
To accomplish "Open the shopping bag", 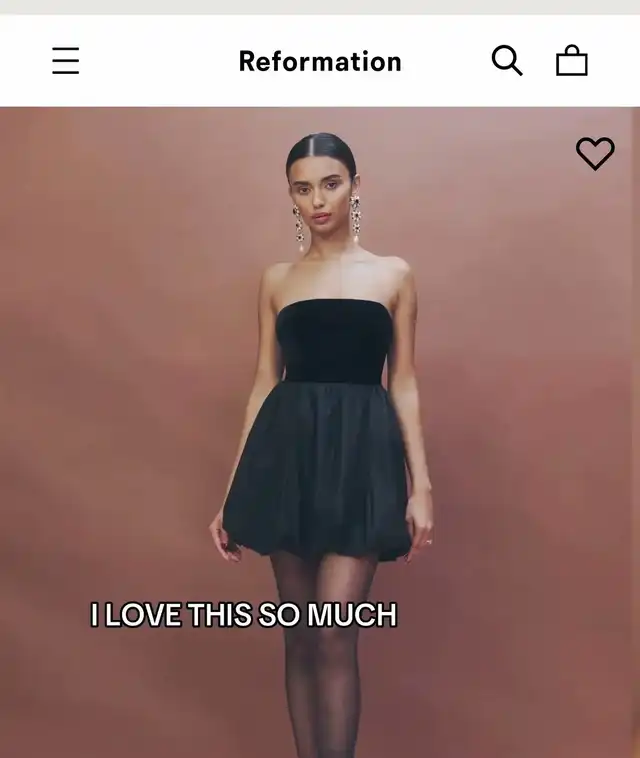I will pyautogui.click(x=572, y=61).
